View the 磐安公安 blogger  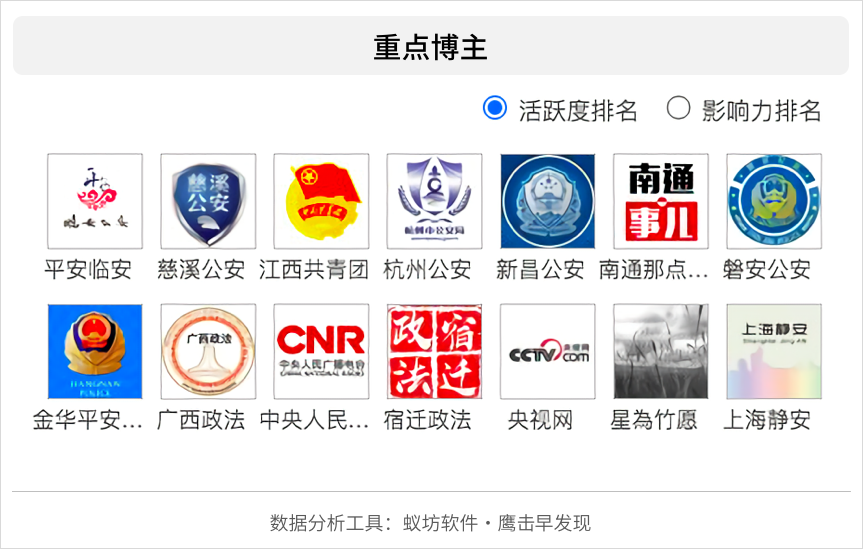774,201
